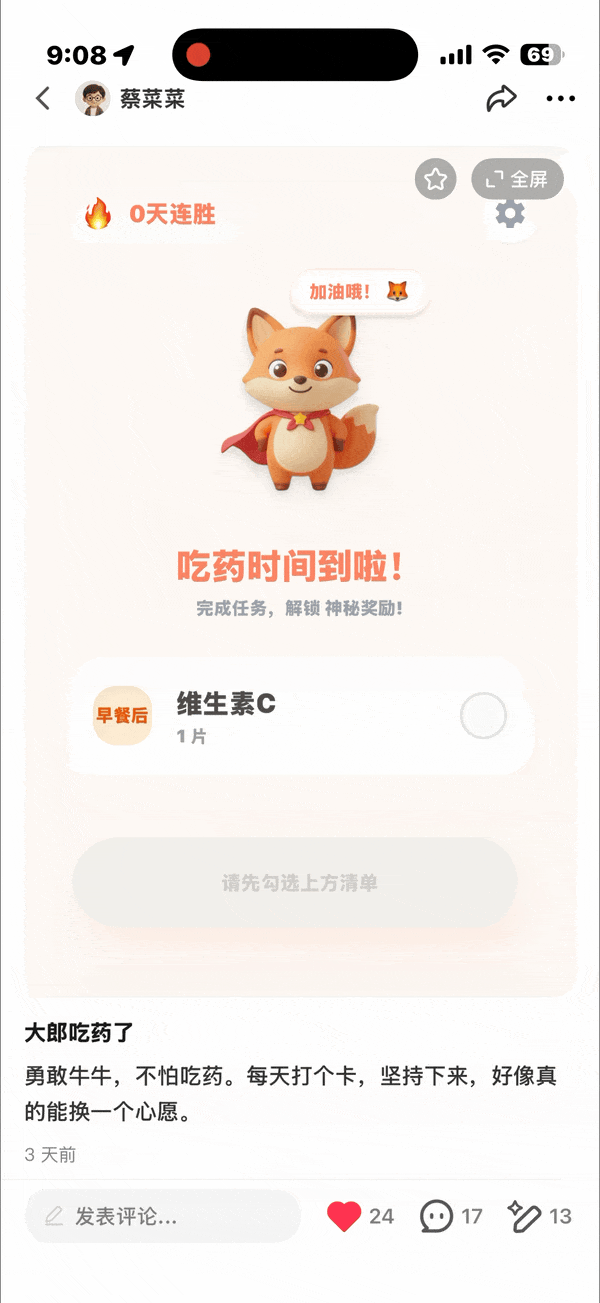Favorite the widget with the star icon
The height and width of the screenshot is (1303, 600).
(x=435, y=180)
